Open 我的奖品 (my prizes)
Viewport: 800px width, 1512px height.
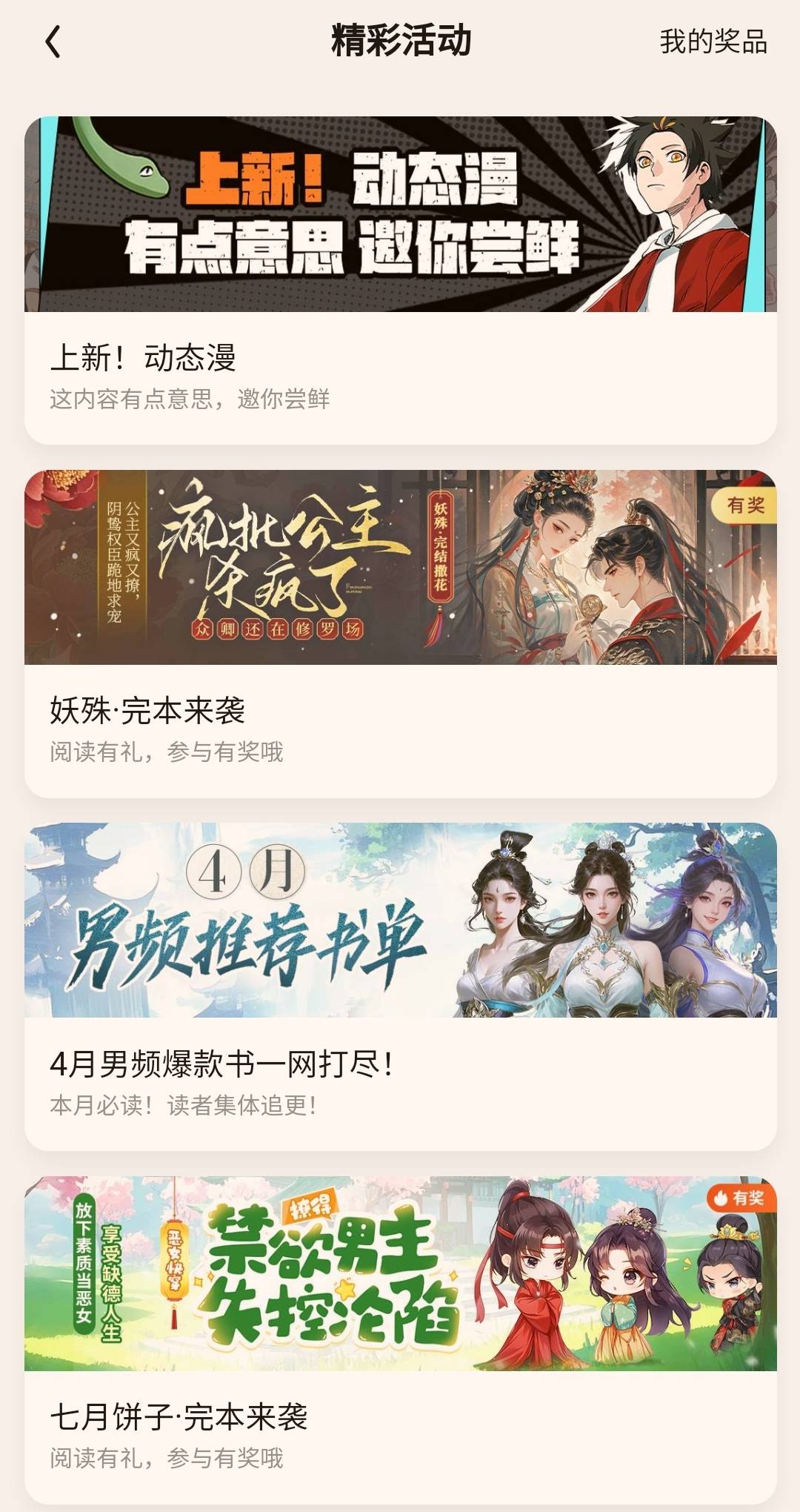pyautogui.click(x=713, y=42)
